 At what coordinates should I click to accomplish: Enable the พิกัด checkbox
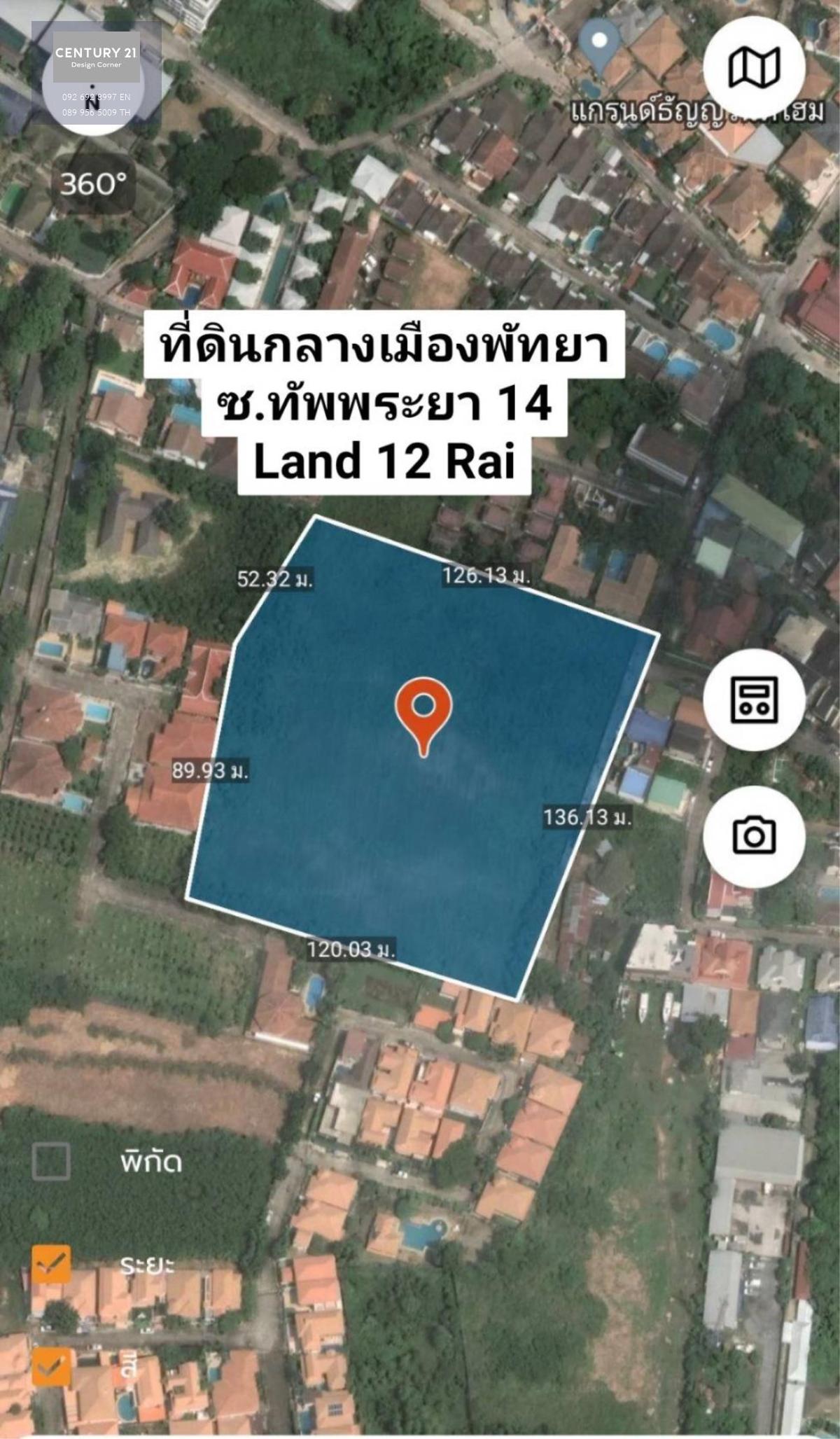pos(51,1161)
